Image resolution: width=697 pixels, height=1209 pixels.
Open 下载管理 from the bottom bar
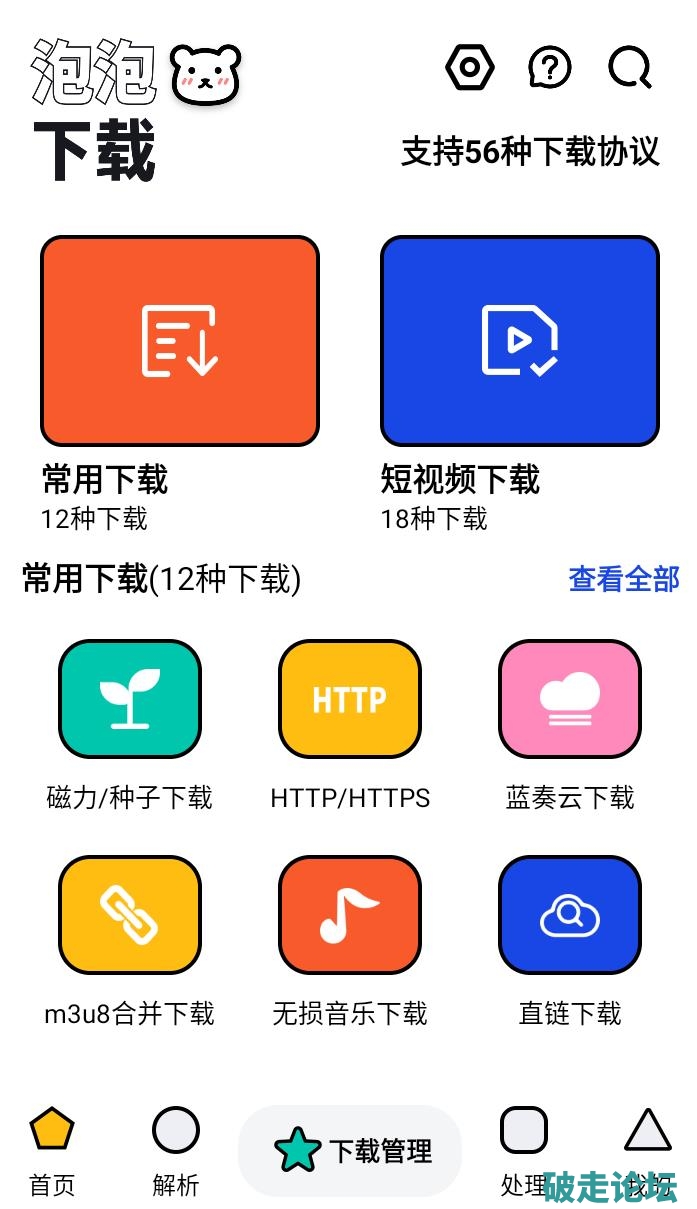point(350,1151)
